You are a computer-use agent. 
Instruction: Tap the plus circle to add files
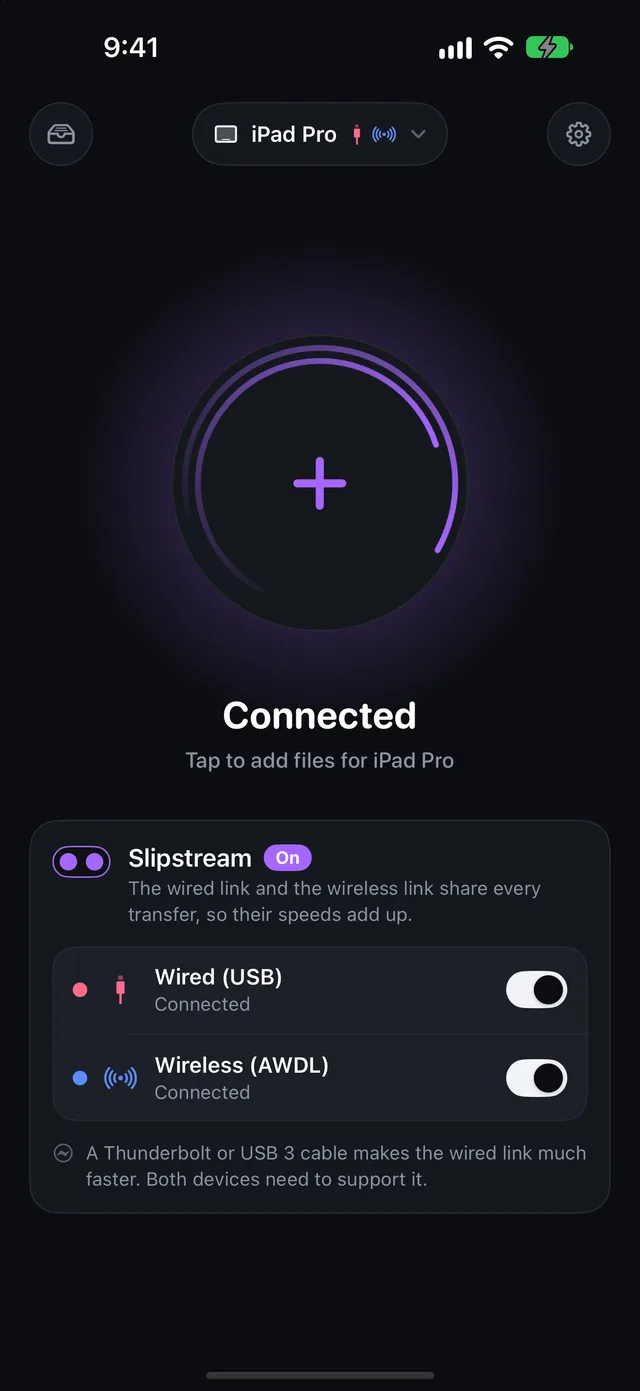point(320,483)
